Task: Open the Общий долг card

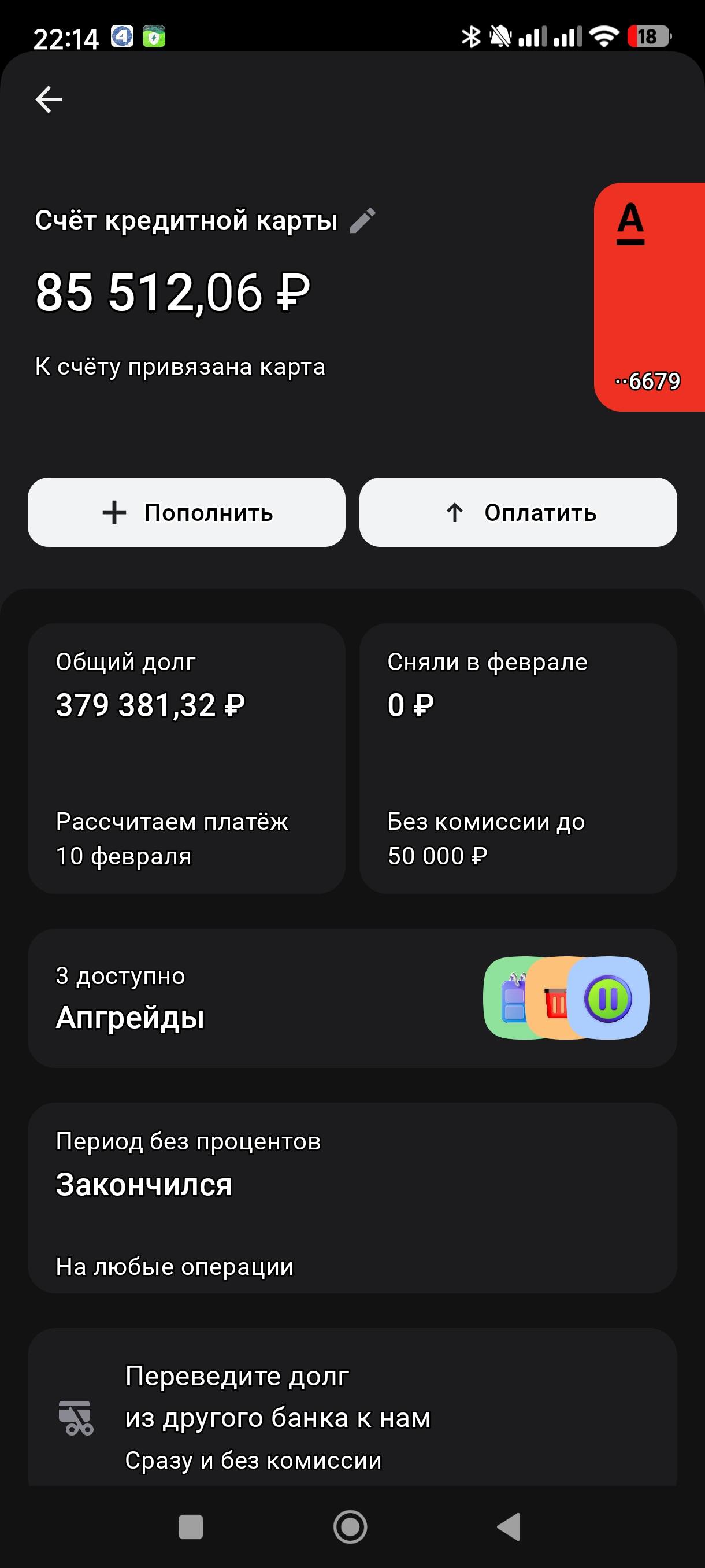Action: 186,761
